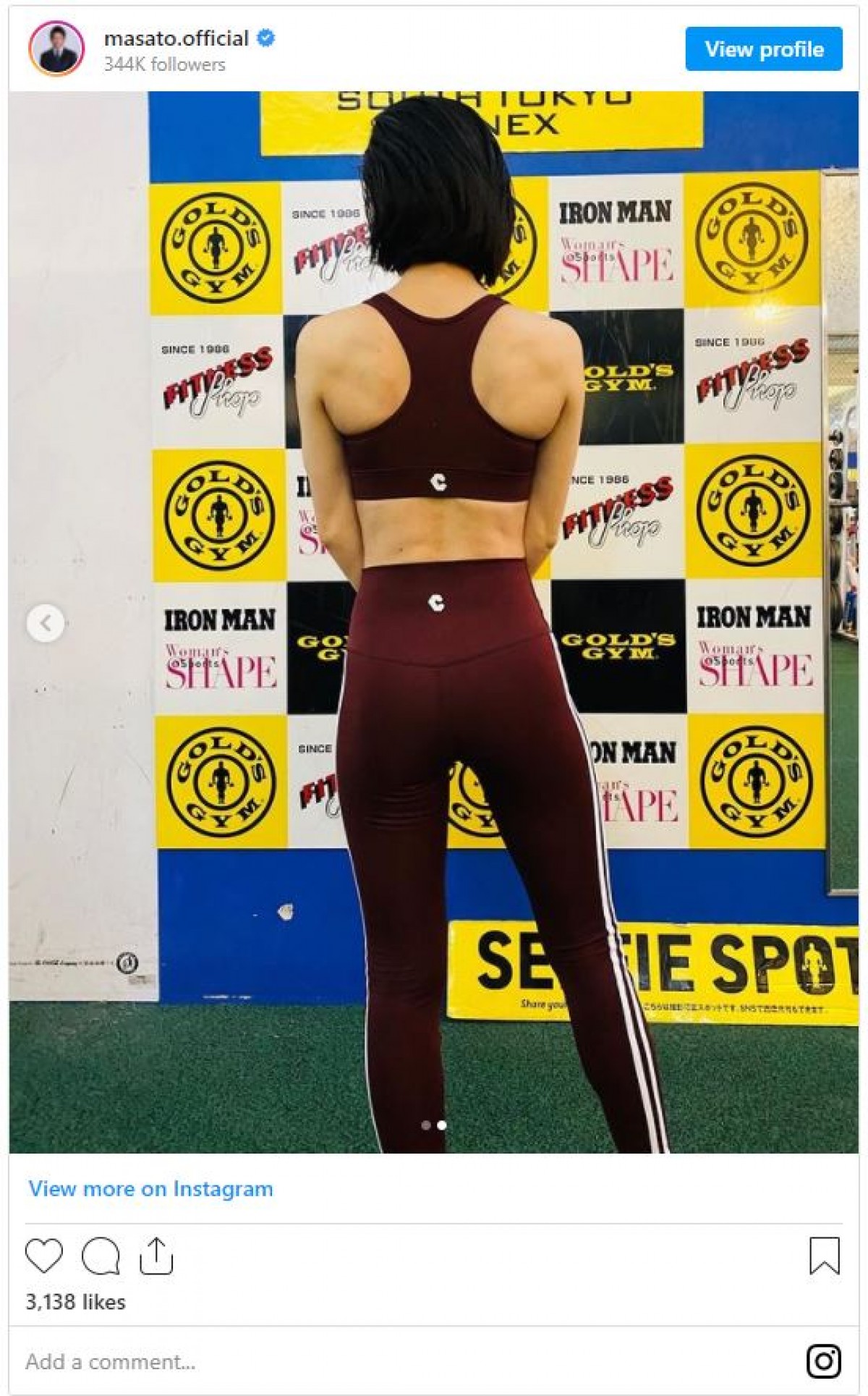Tap the masato.official profile picture
Screen dimensions: 868x1396
coord(56,49)
